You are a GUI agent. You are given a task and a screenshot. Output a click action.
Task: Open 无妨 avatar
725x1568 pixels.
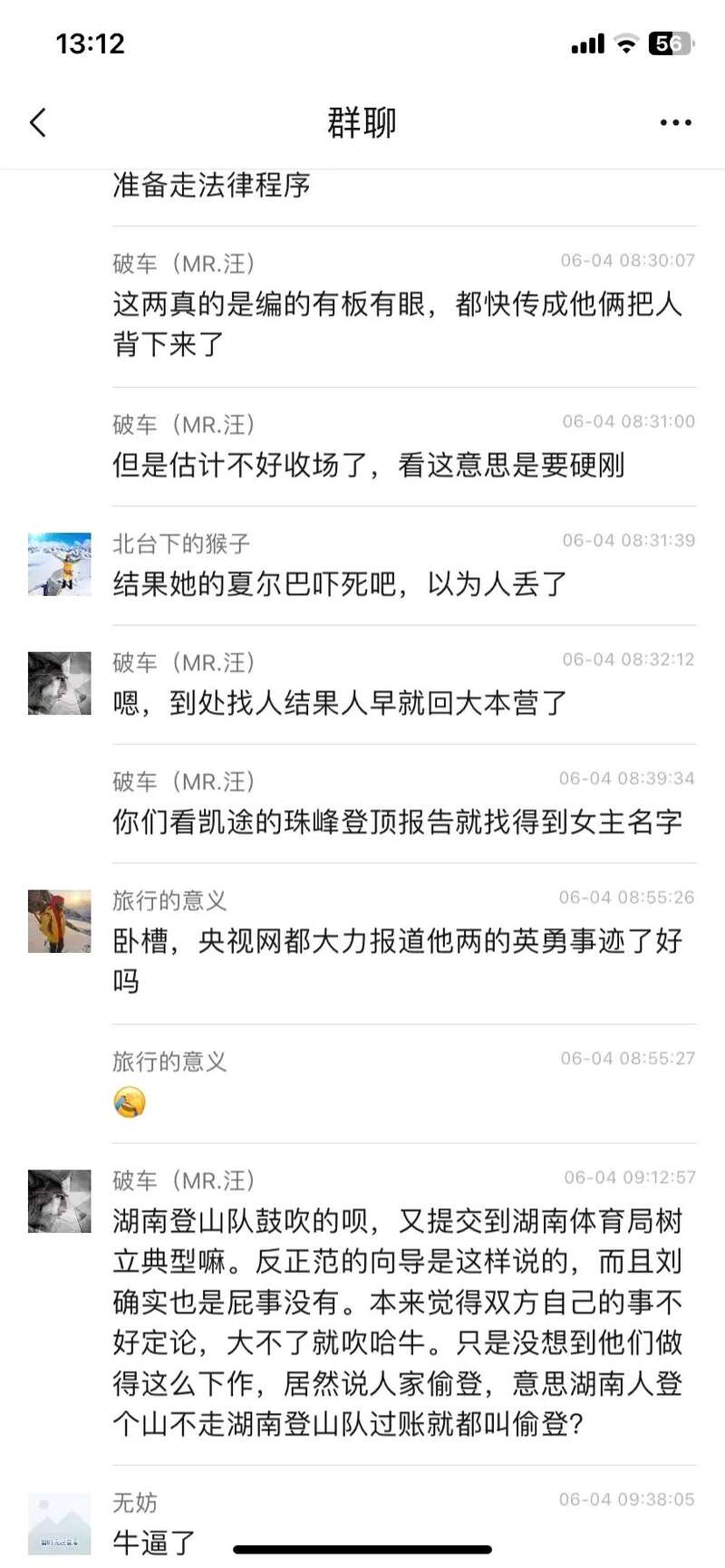pyautogui.click(x=60, y=1524)
